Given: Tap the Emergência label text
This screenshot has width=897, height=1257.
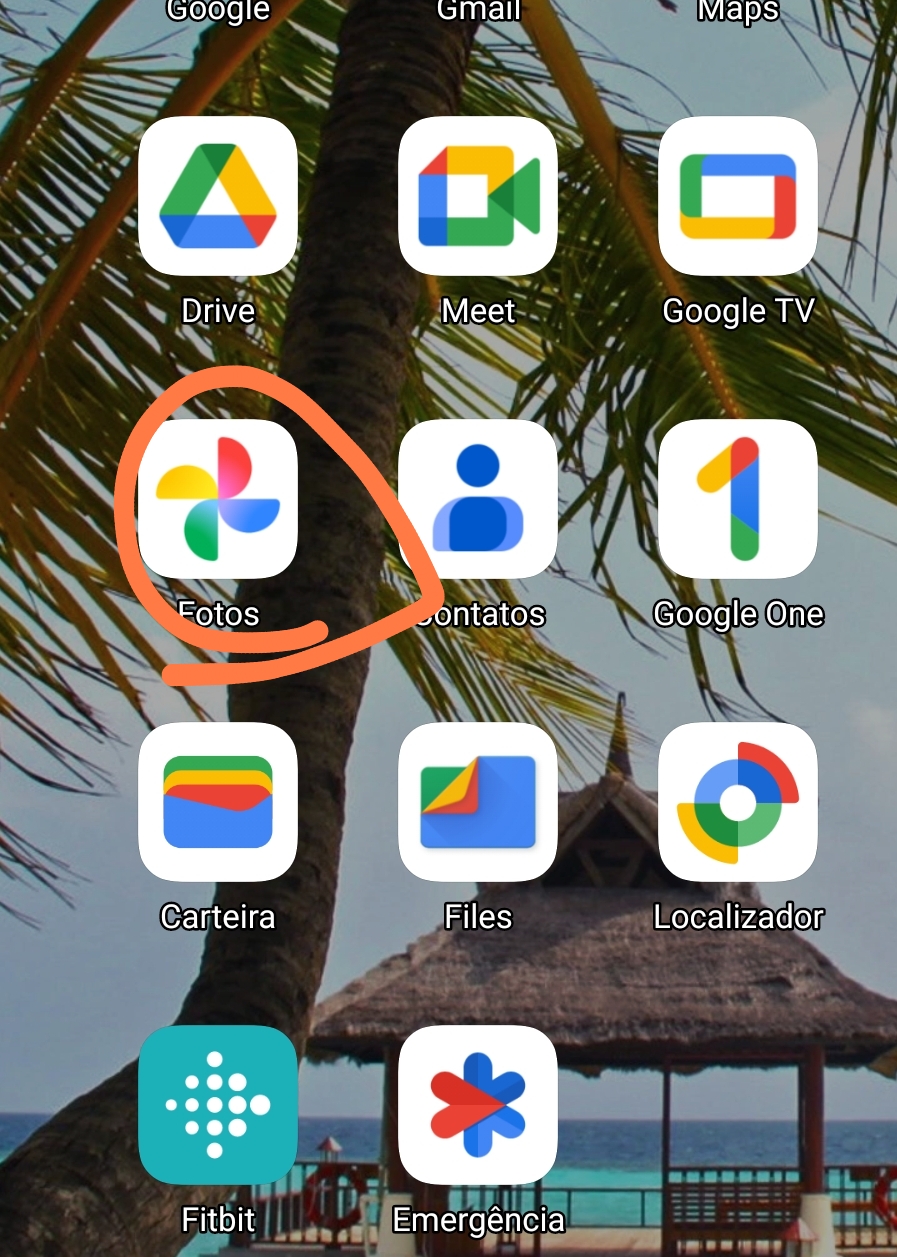Looking at the screenshot, I should point(478,1219).
